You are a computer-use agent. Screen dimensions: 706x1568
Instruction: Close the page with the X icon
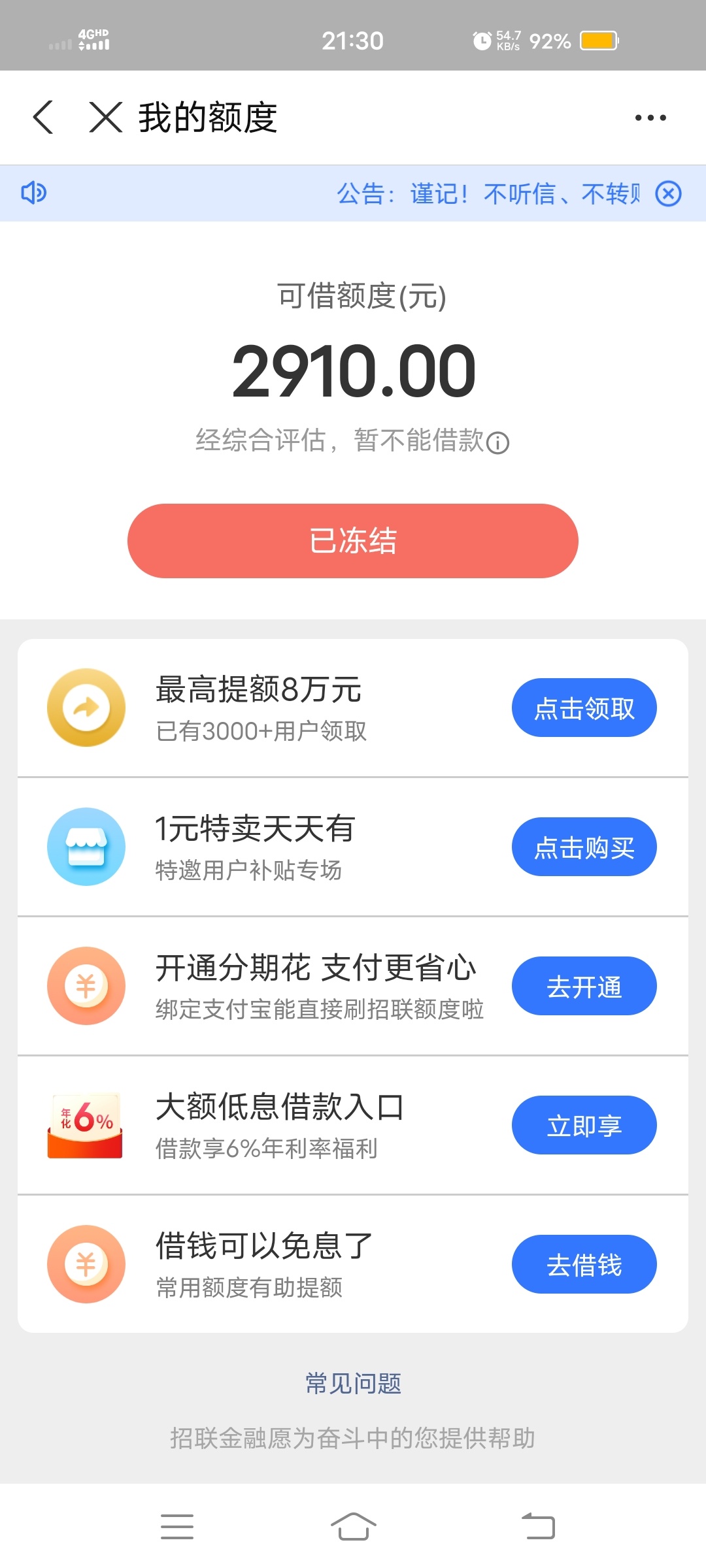106,118
